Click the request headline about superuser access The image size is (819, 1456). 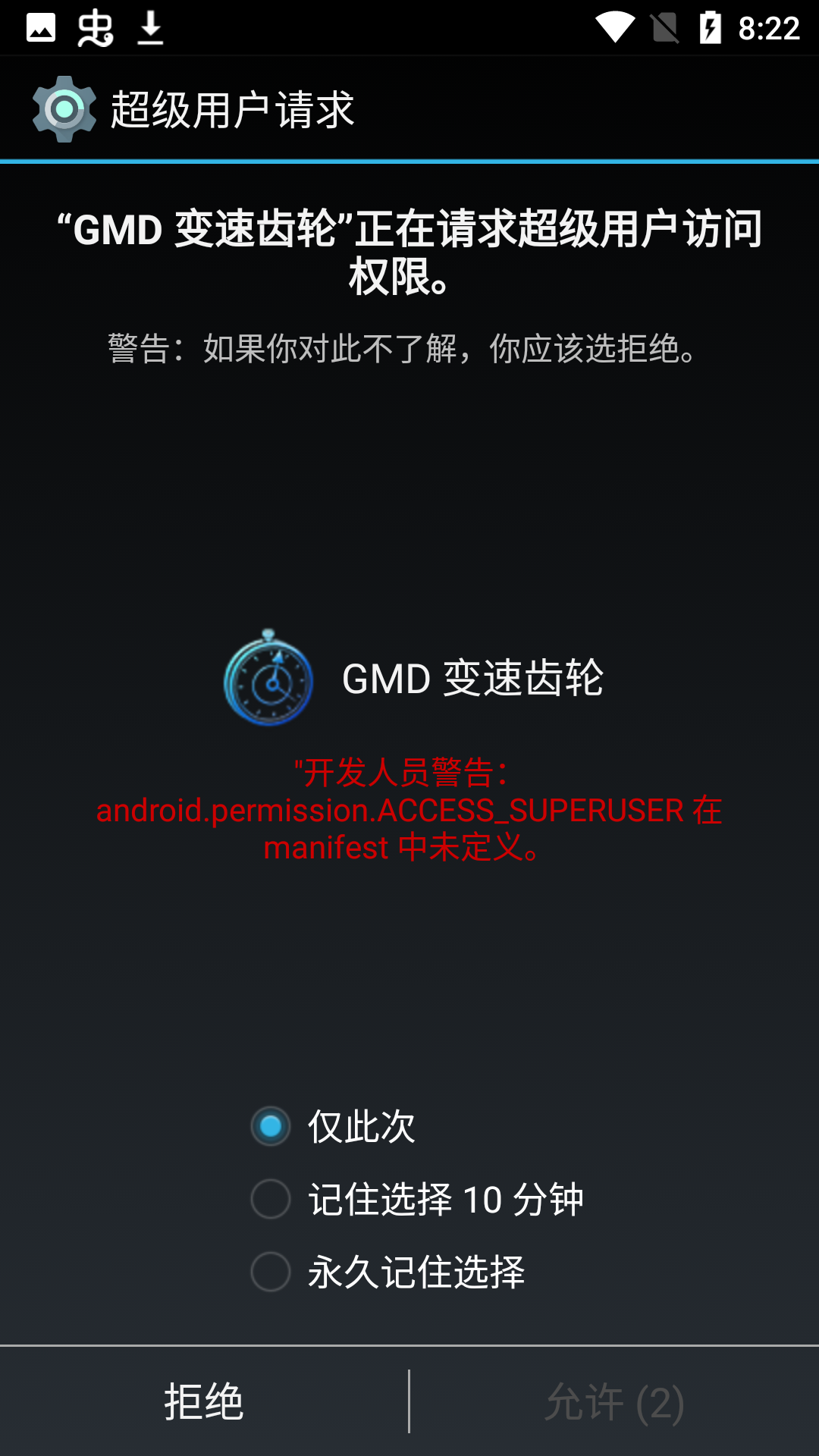click(409, 254)
